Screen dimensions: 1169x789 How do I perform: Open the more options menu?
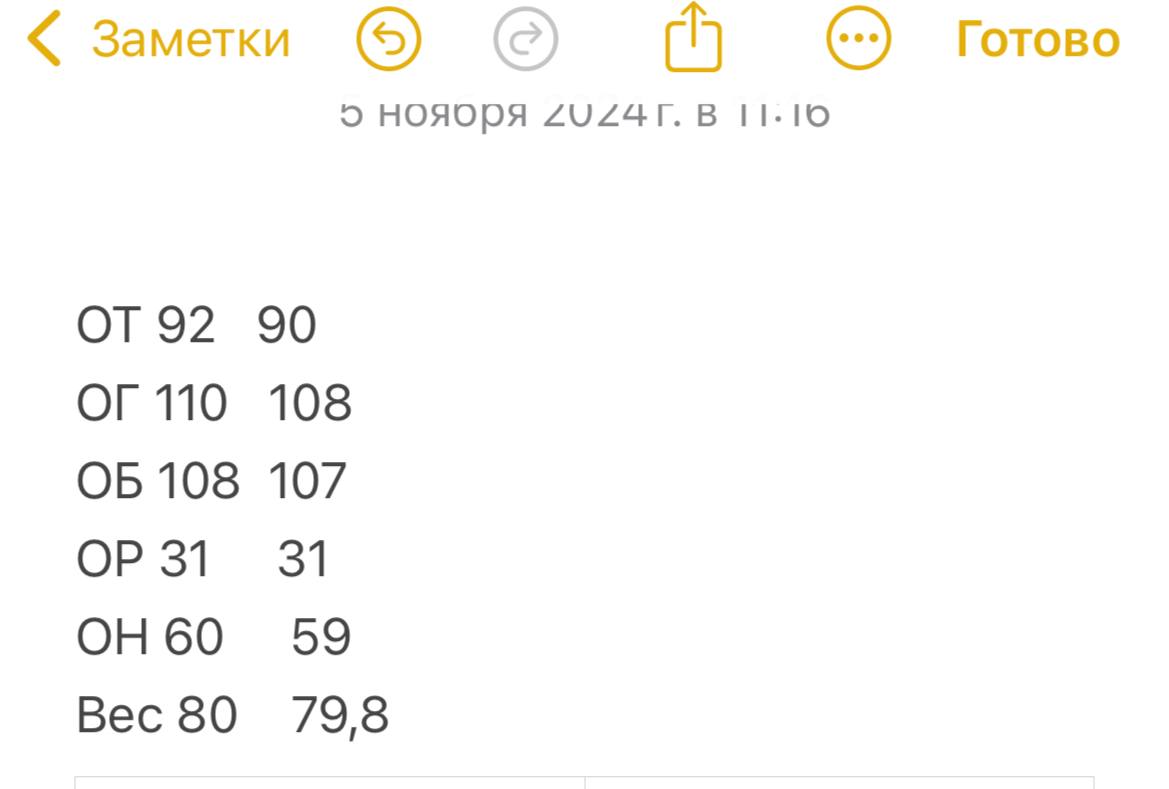(858, 40)
